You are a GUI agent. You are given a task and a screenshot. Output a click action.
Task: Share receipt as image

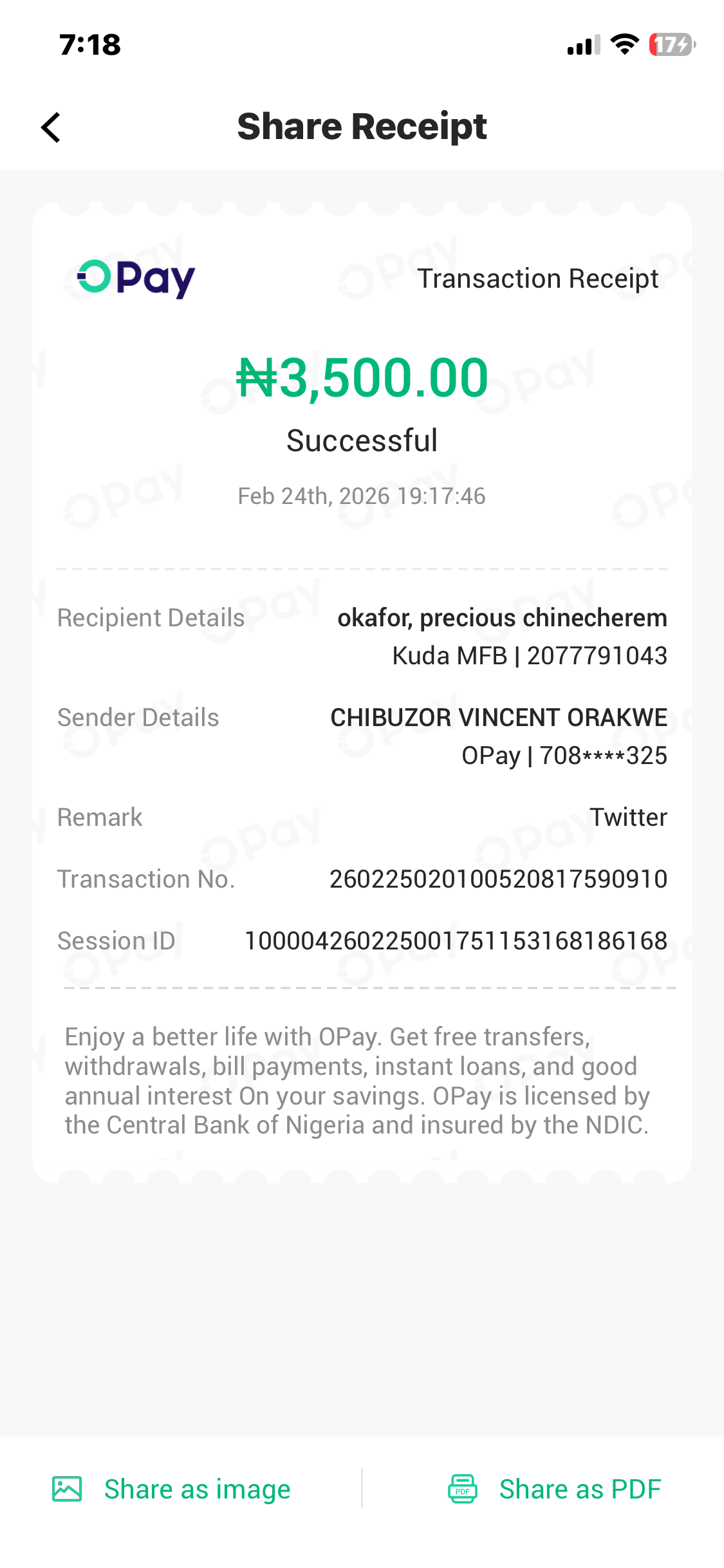172,1489
